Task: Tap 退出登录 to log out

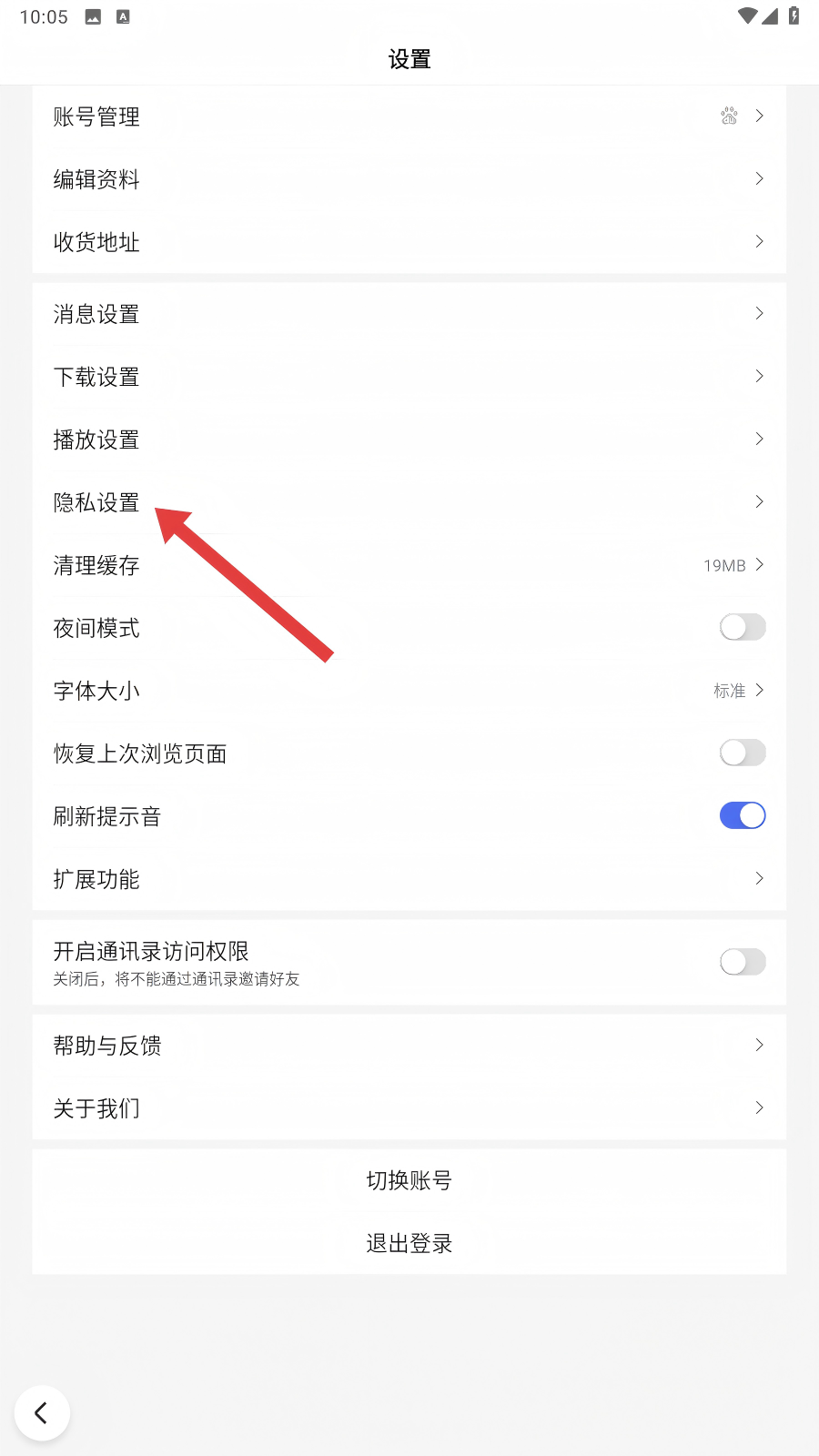Action: (409, 1243)
